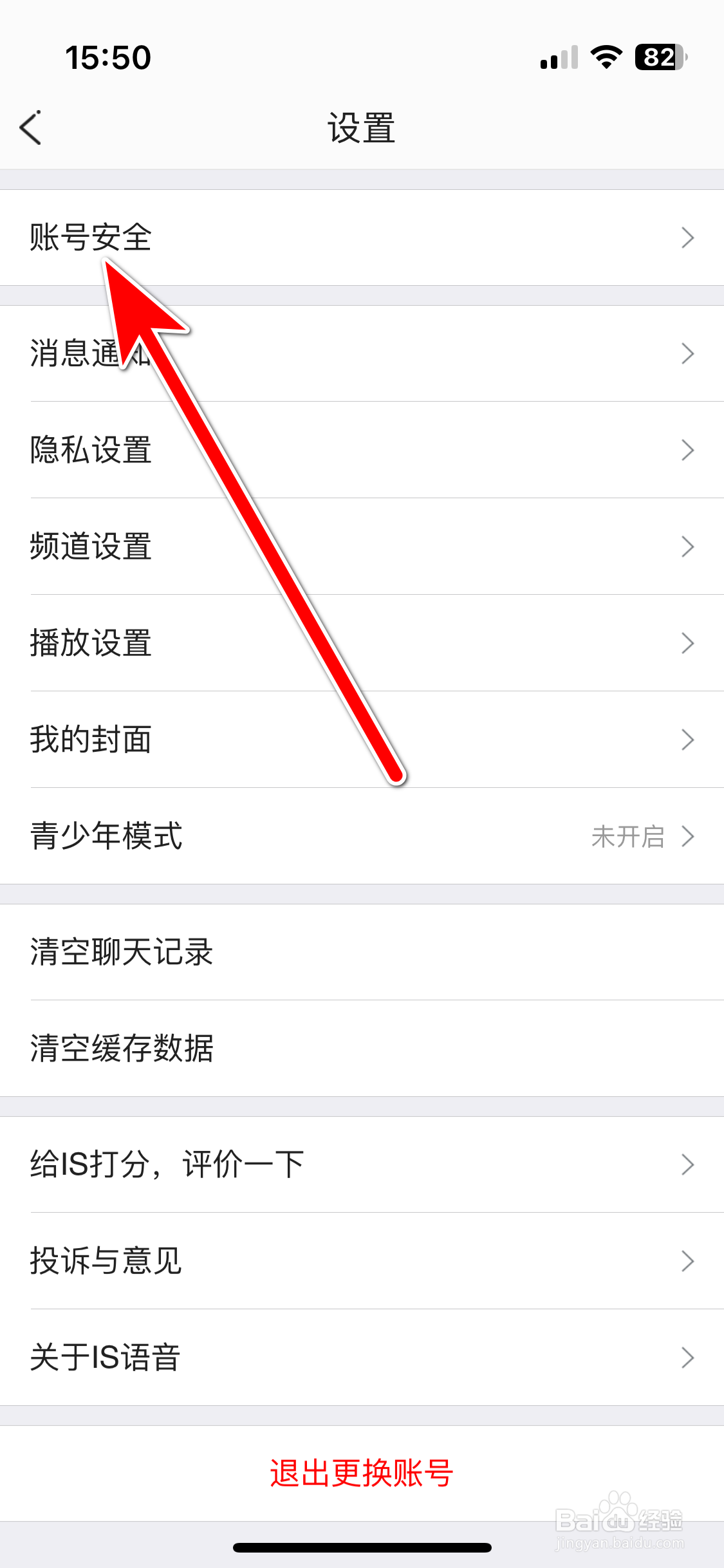Click the back arrow to leave Settings
The width and height of the screenshot is (724, 1568).
(x=30, y=126)
